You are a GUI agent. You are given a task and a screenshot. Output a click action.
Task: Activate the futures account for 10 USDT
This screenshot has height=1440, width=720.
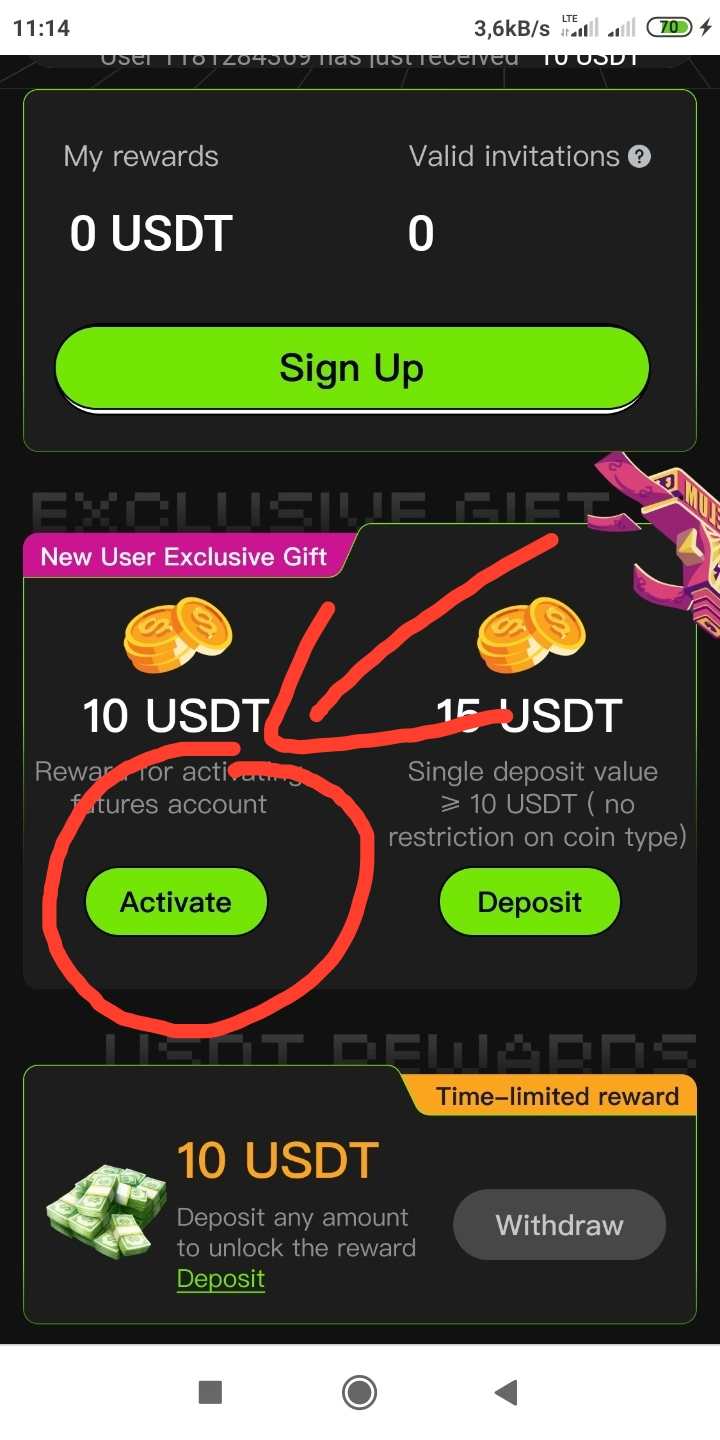176,902
